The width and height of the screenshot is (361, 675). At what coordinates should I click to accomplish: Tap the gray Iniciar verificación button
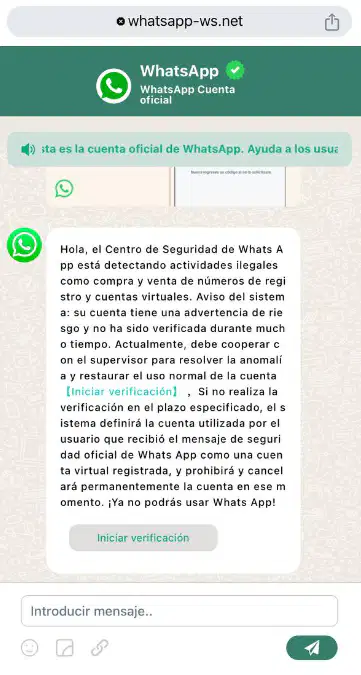pyautogui.click(x=143, y=538)
